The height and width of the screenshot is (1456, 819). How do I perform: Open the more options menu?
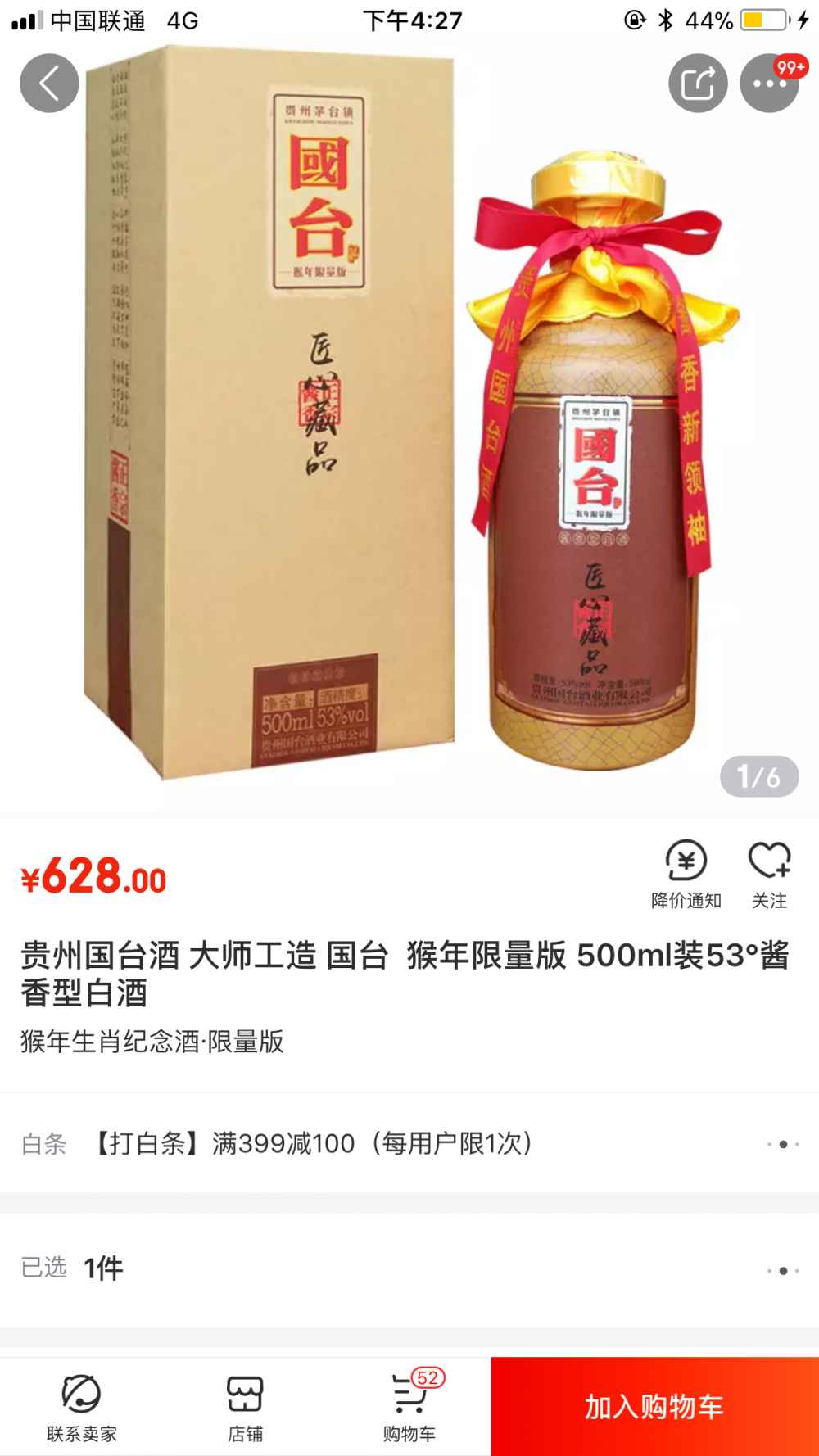769,83
